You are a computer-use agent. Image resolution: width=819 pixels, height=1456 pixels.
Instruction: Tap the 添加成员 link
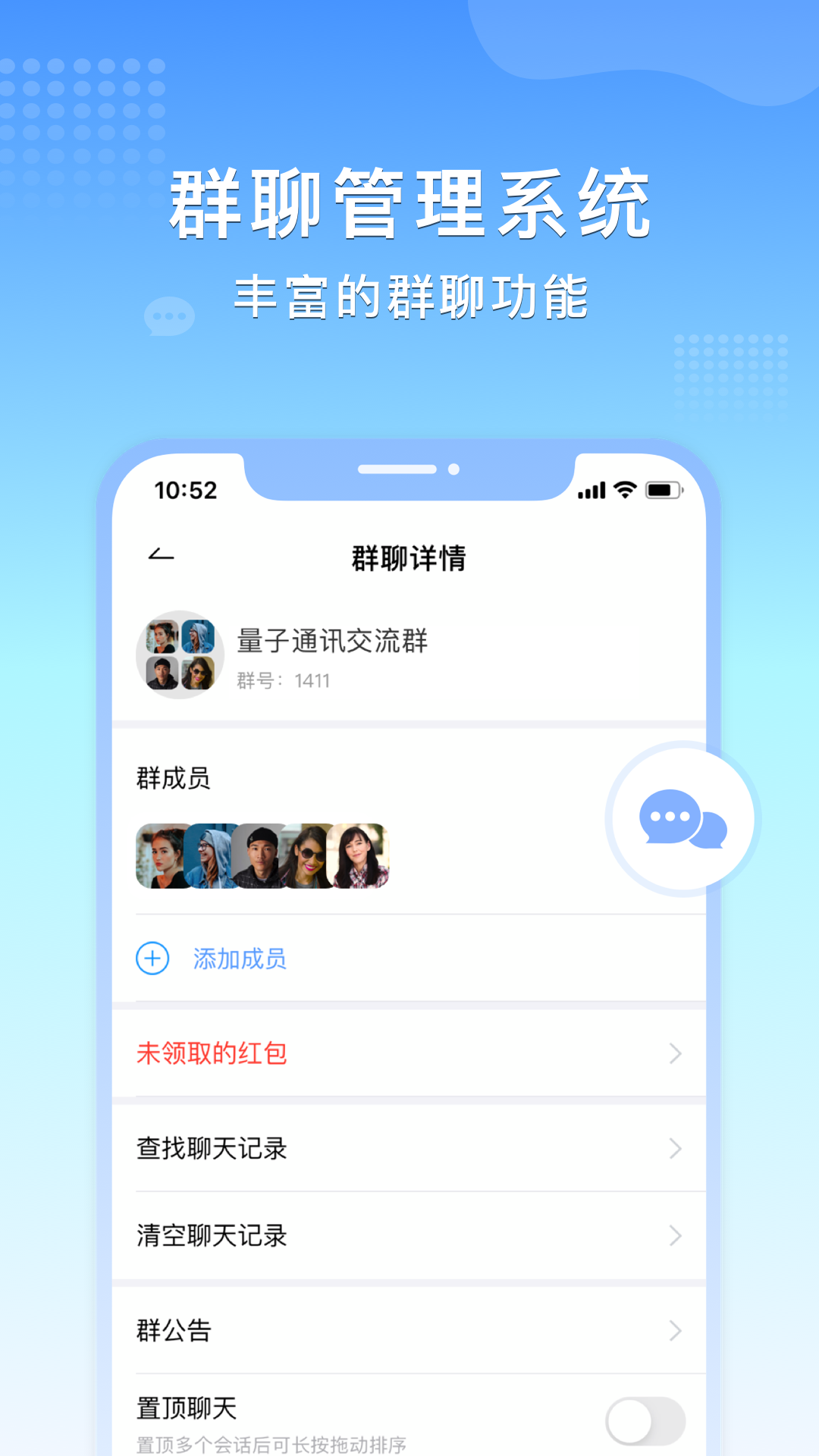pos(240,959)
